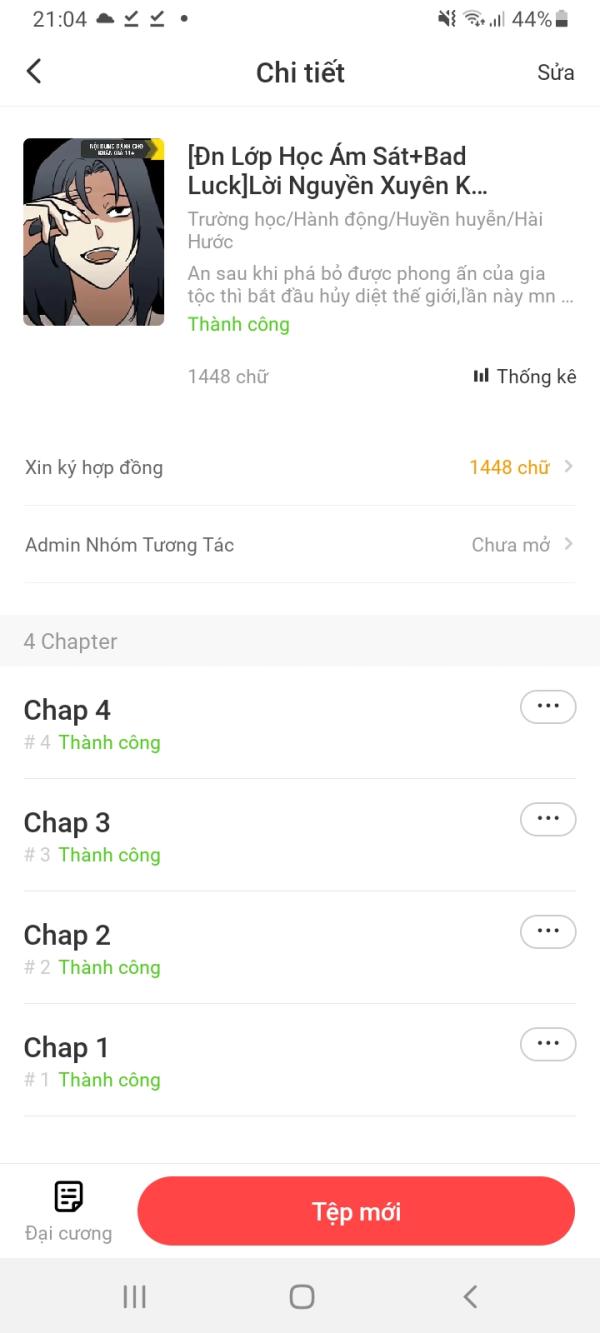
Task: Open the options menu for Chap 3
Action: click(548, 819)
